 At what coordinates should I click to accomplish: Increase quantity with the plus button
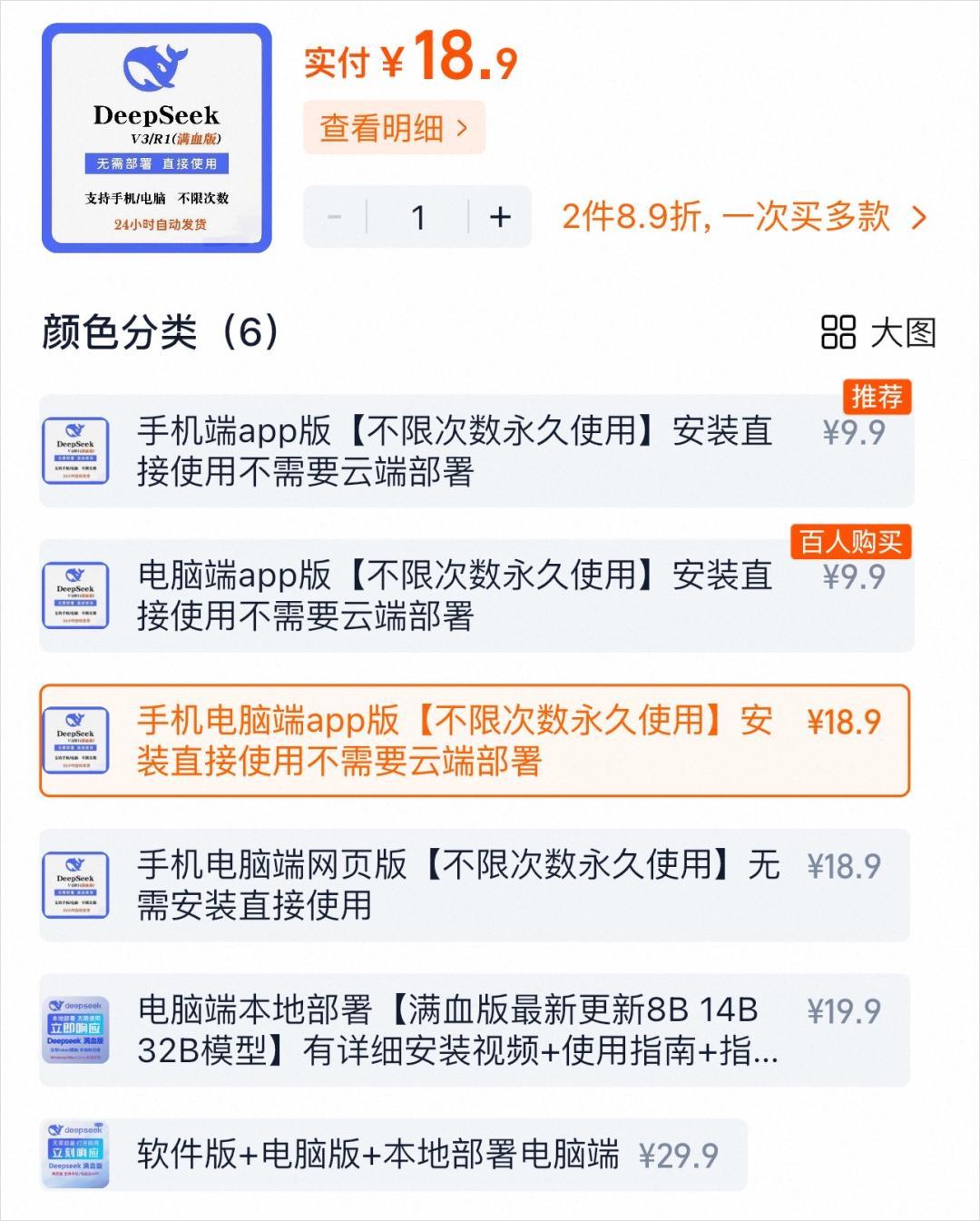[500, 217]
